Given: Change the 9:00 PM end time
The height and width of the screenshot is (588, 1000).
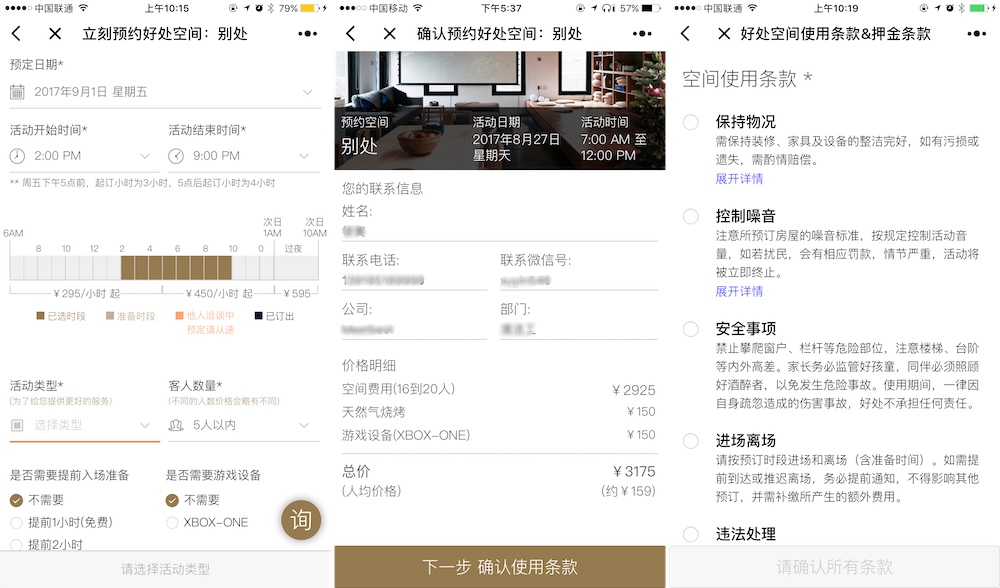Looking at the screenshot, I should click(x=240, y=156).
